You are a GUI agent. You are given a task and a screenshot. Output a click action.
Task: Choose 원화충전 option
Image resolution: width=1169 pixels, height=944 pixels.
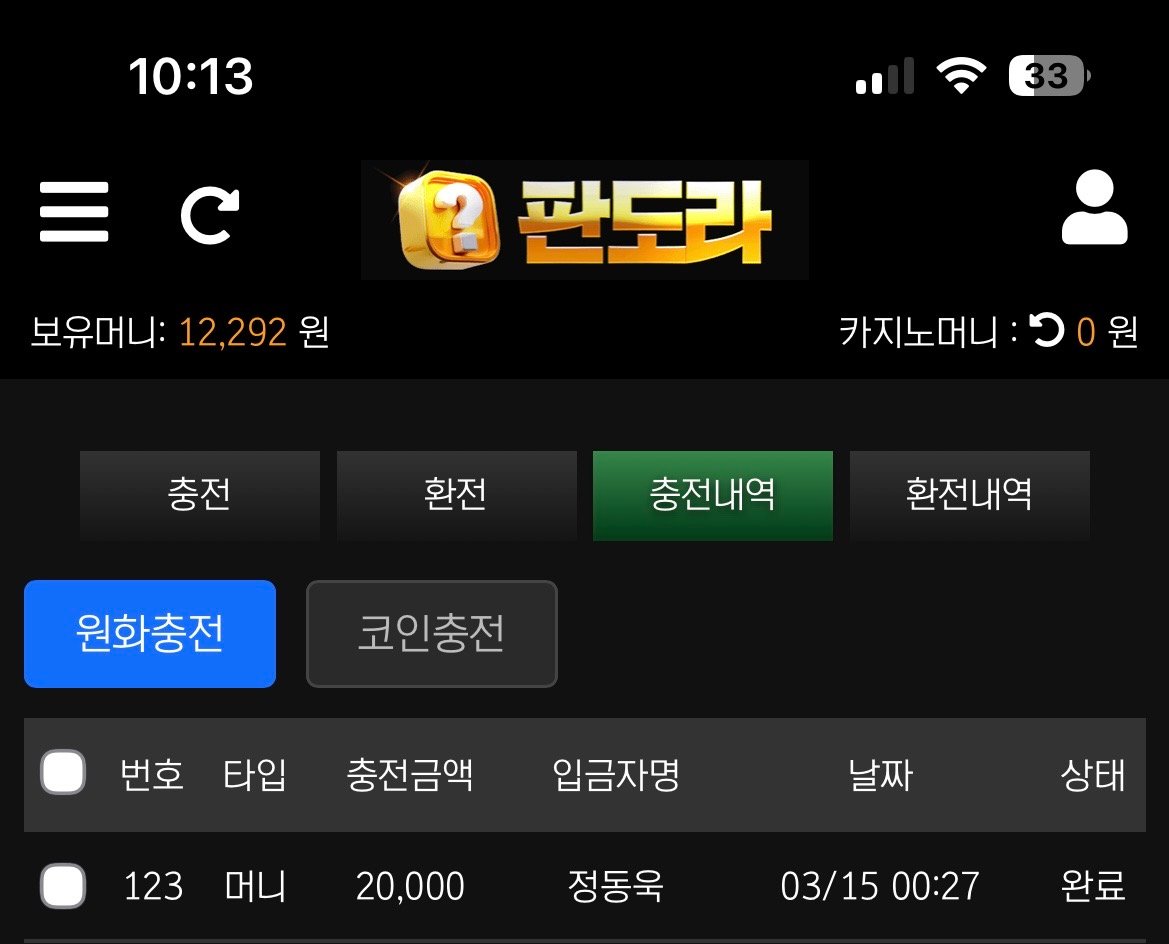point(150,634)
